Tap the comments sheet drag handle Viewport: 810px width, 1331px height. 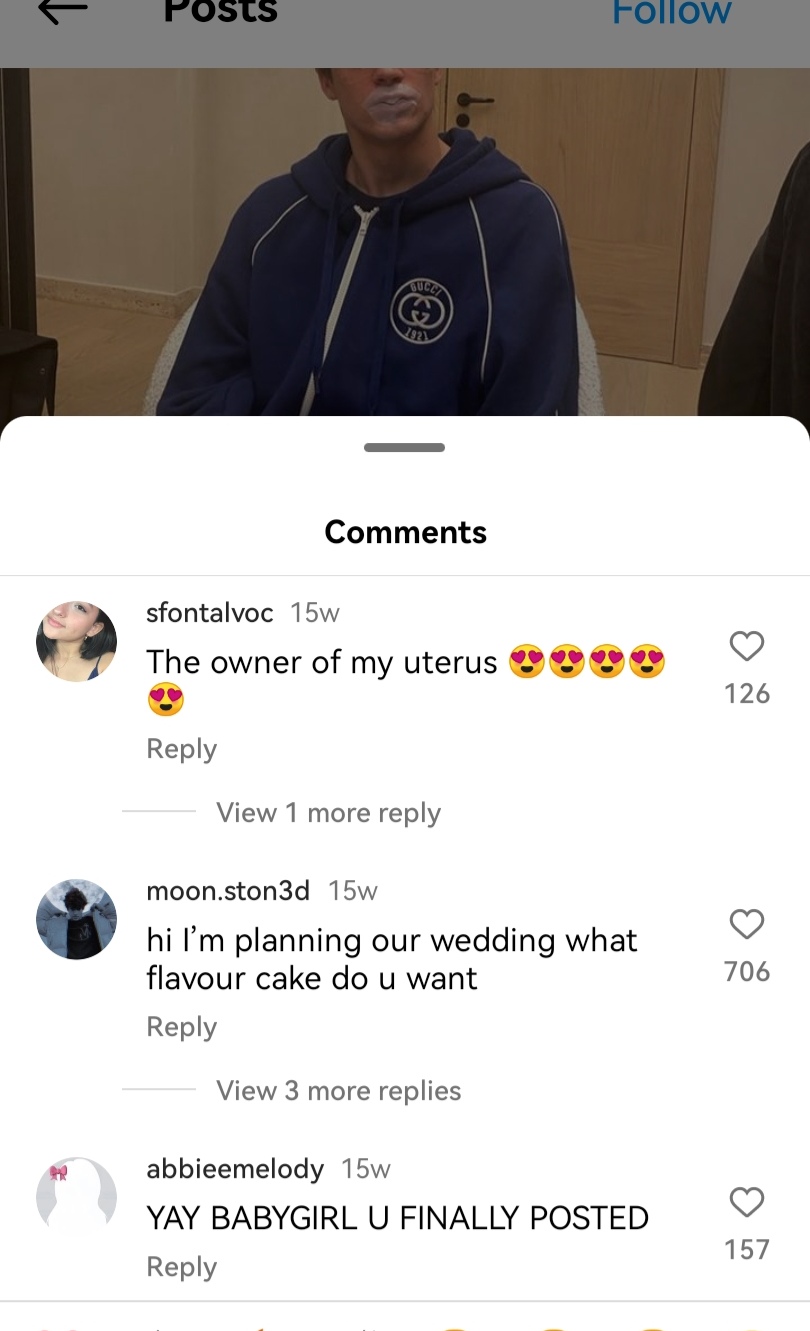coord(404,448)
